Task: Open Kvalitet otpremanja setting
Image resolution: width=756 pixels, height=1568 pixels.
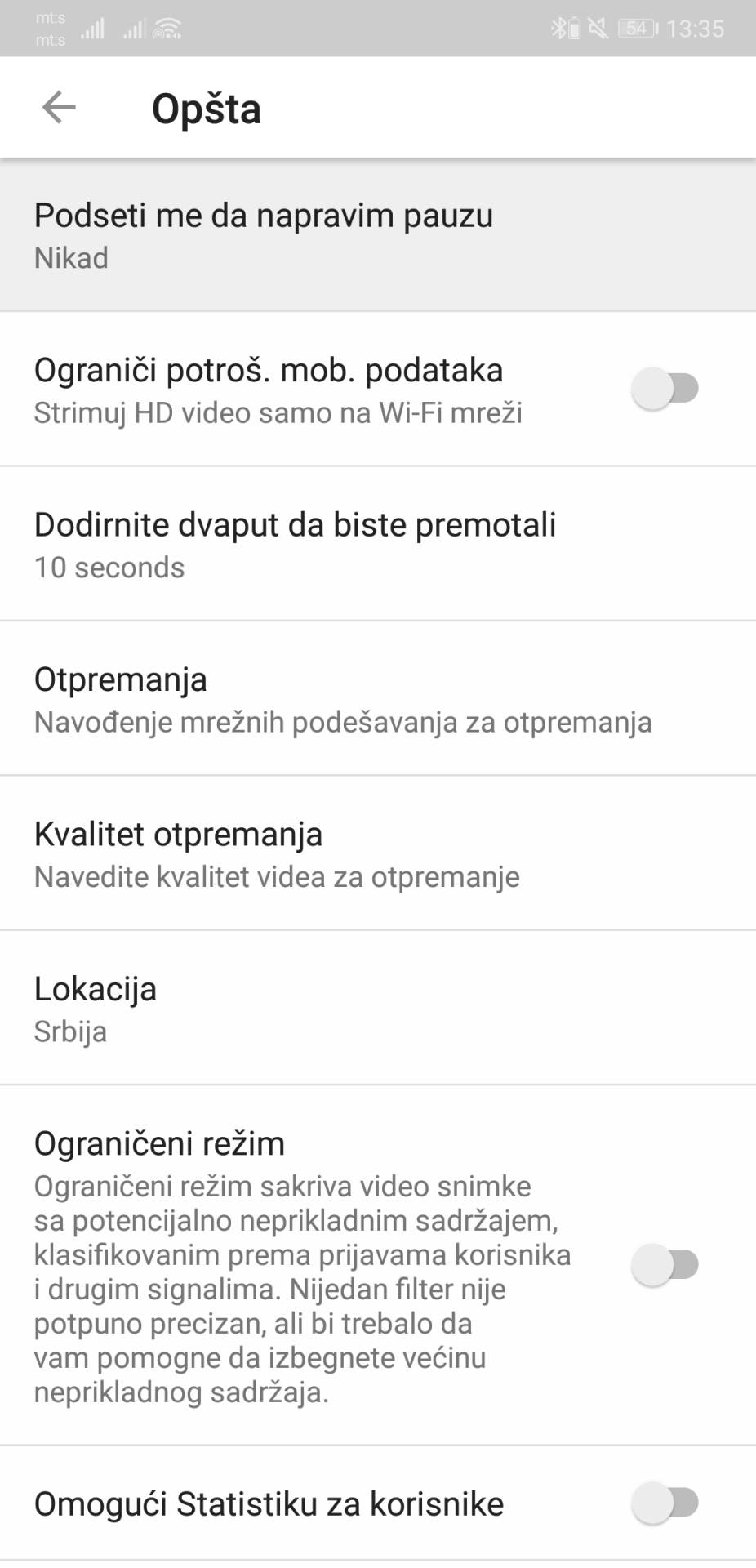Action: point(377,853)
